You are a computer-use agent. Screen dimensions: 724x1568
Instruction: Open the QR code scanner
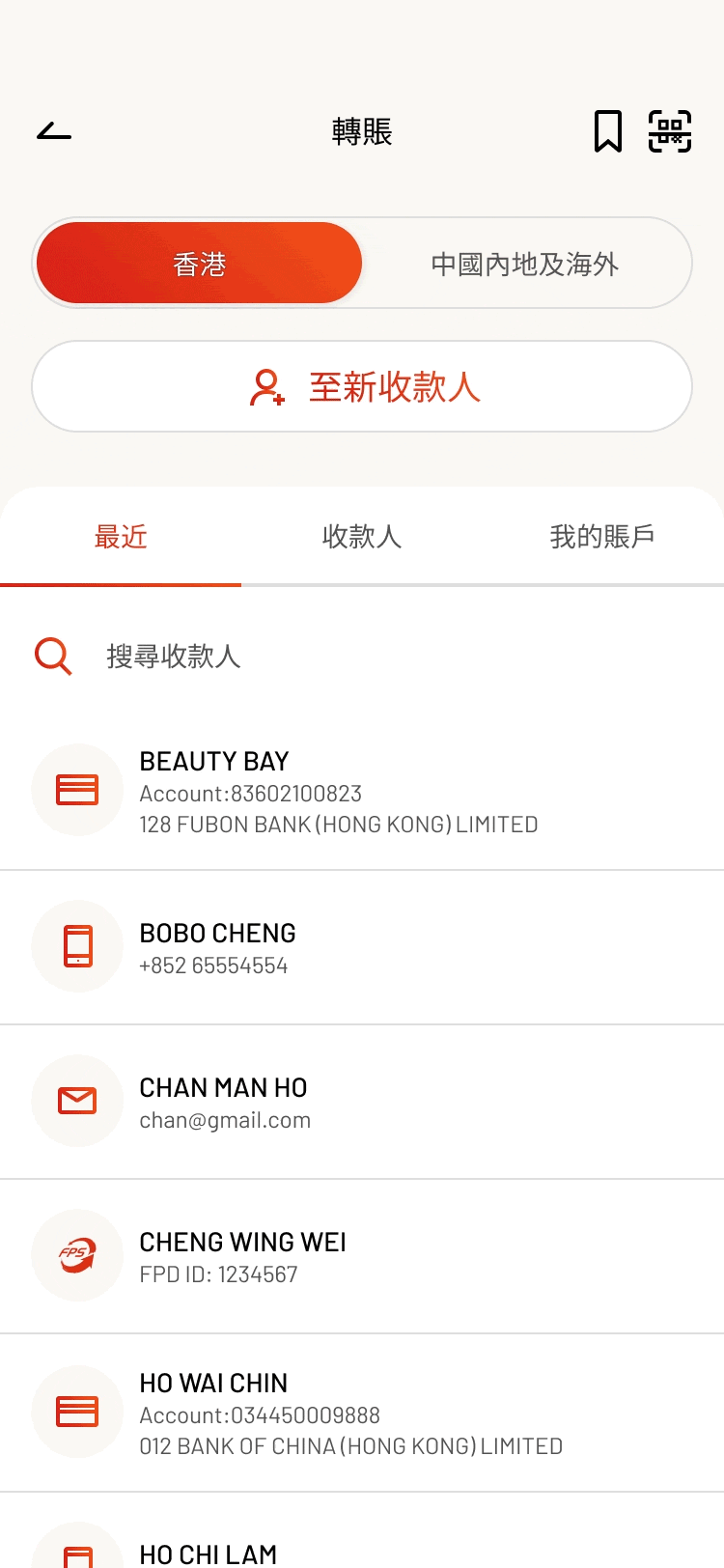tap(670, 131)
